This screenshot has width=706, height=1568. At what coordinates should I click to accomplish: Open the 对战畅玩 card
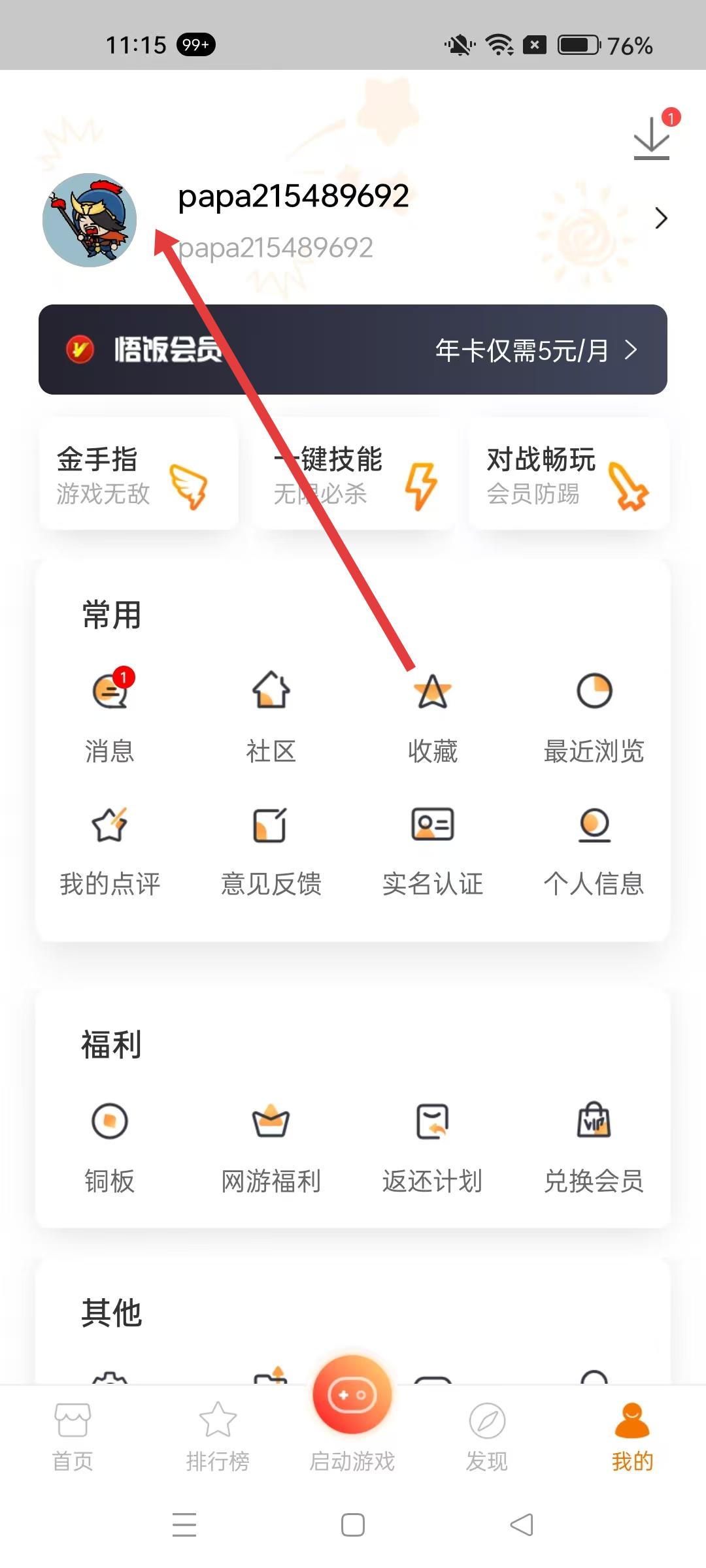pos(568,475)
